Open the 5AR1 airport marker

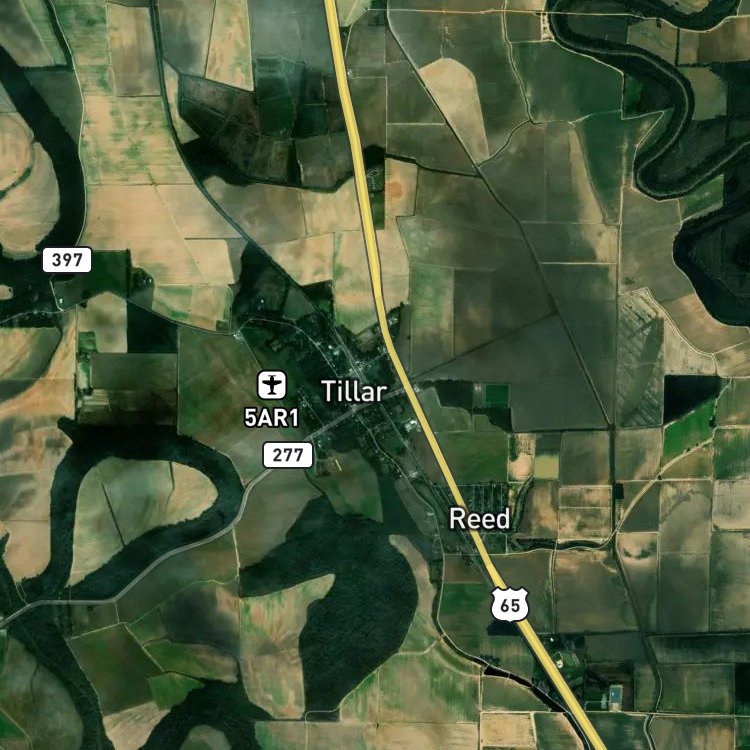(272, 385)
